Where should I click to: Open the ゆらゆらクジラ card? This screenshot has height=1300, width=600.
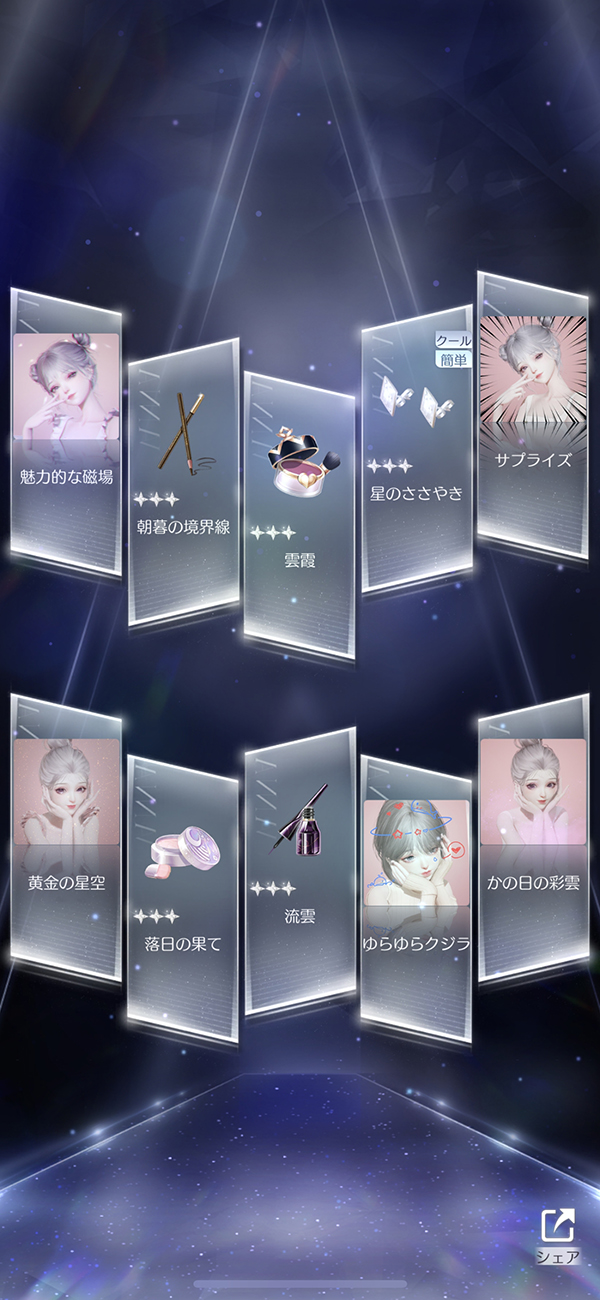tap(417, 900)
